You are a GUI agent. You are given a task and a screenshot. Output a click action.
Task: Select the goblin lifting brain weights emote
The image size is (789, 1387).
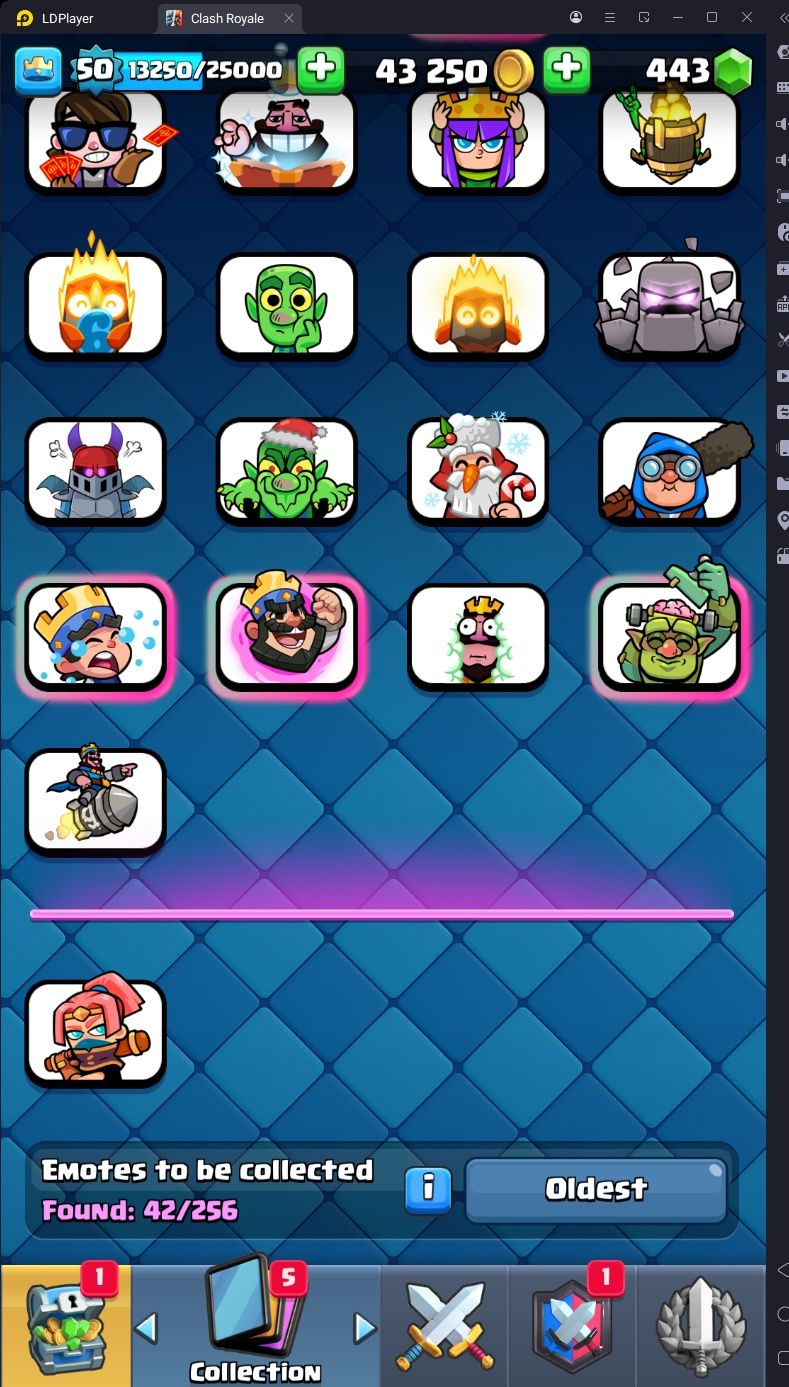click(670, 635)
